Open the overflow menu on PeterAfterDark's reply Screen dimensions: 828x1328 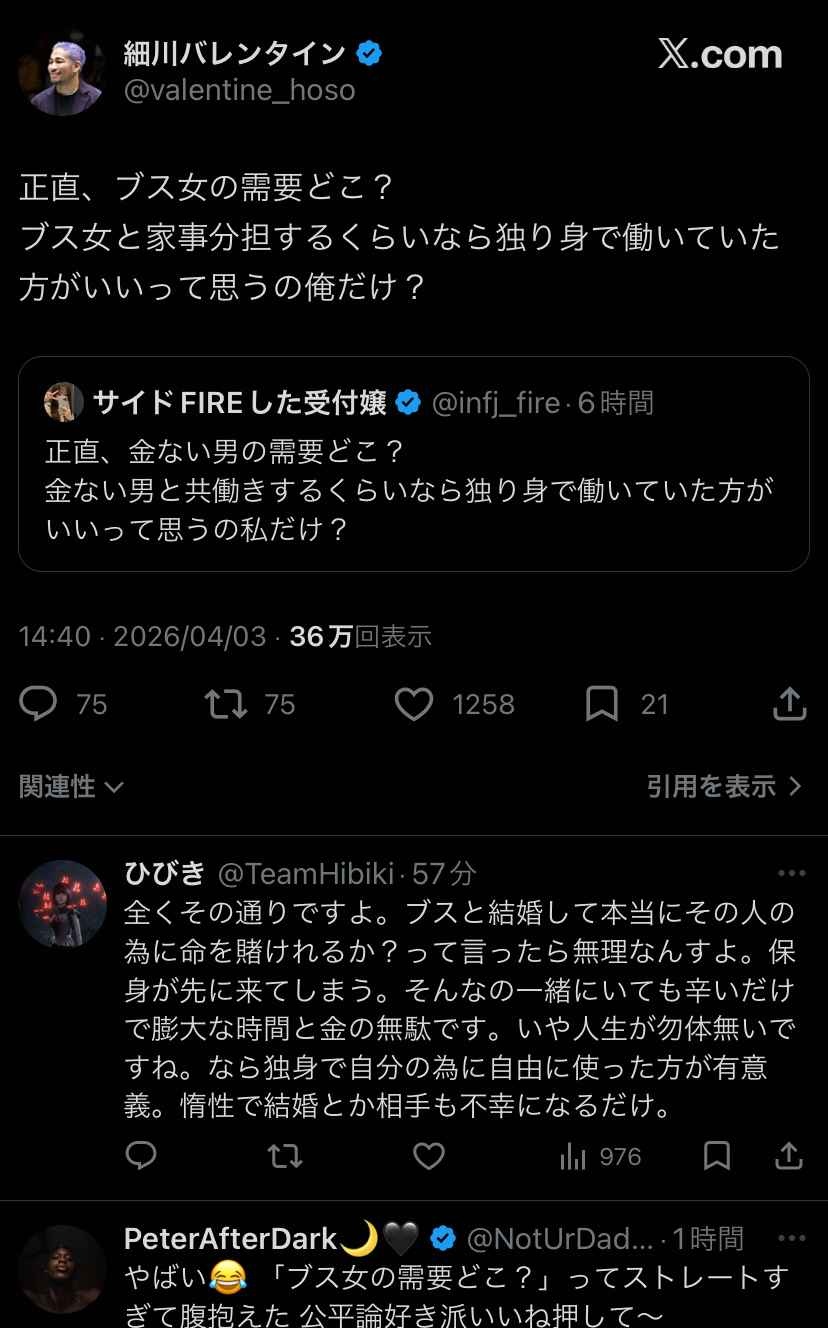pyautogui.click(x=791, y=1239)
